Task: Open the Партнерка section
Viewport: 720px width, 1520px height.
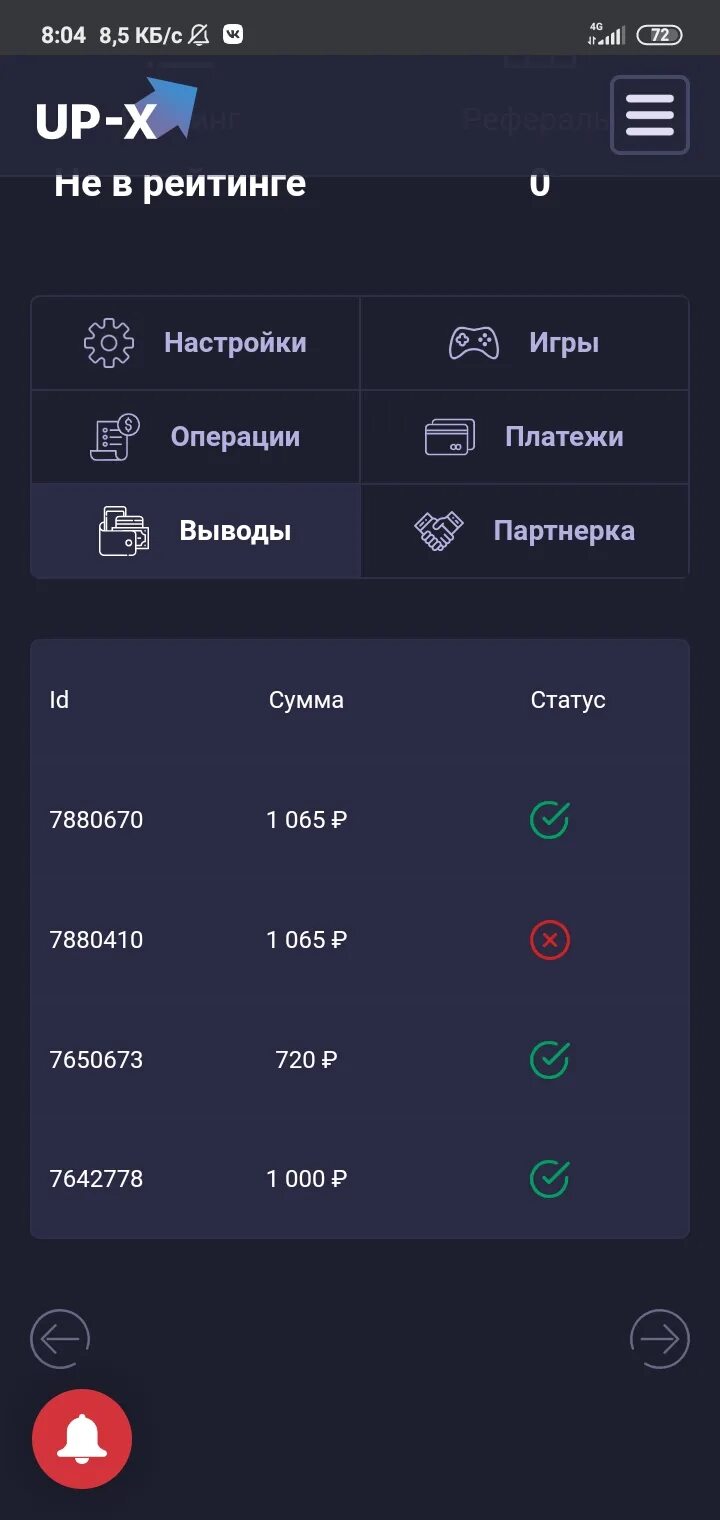Action: (x=524, y=531)
